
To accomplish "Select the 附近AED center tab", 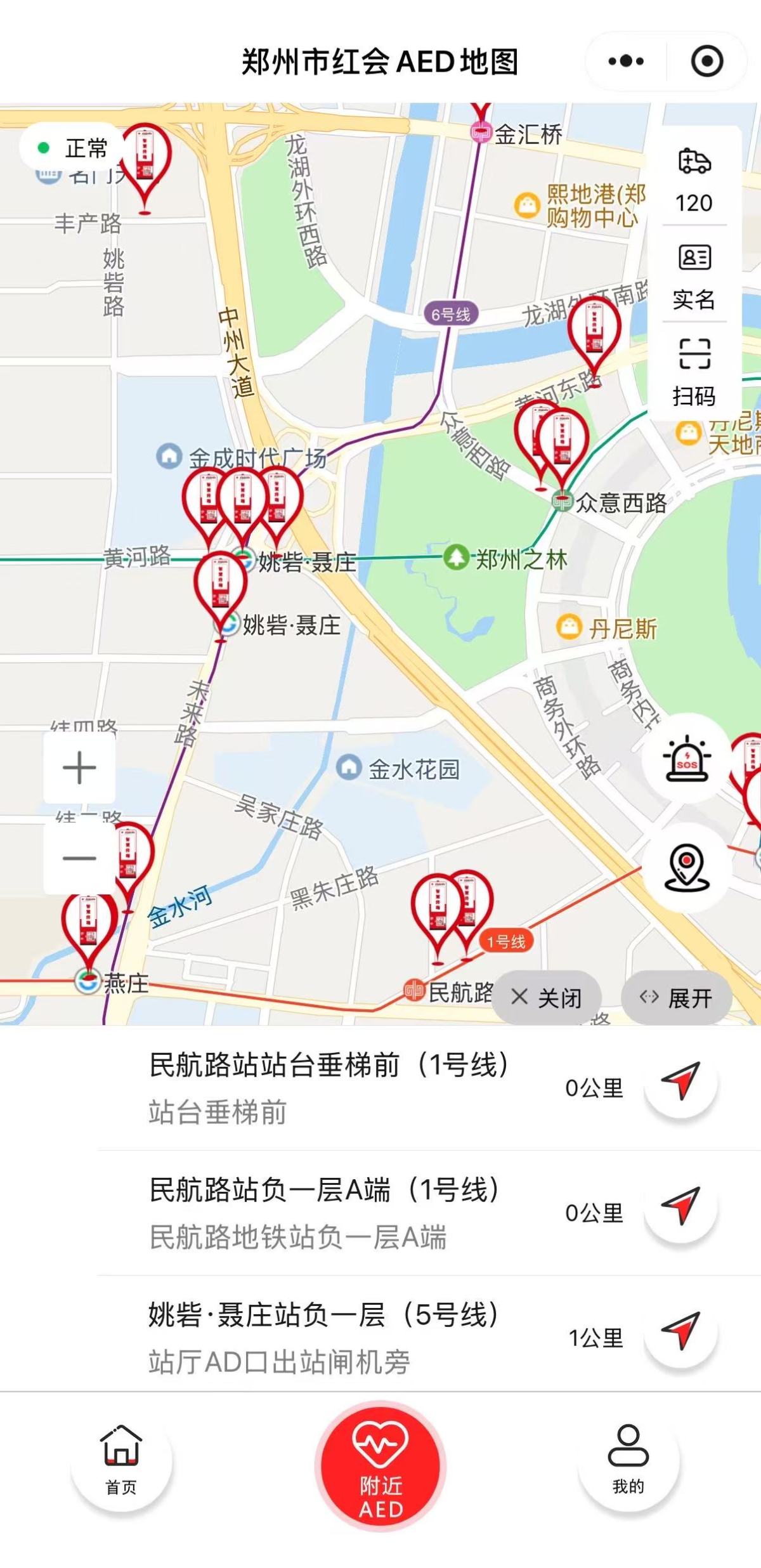I will point(380,1467).
